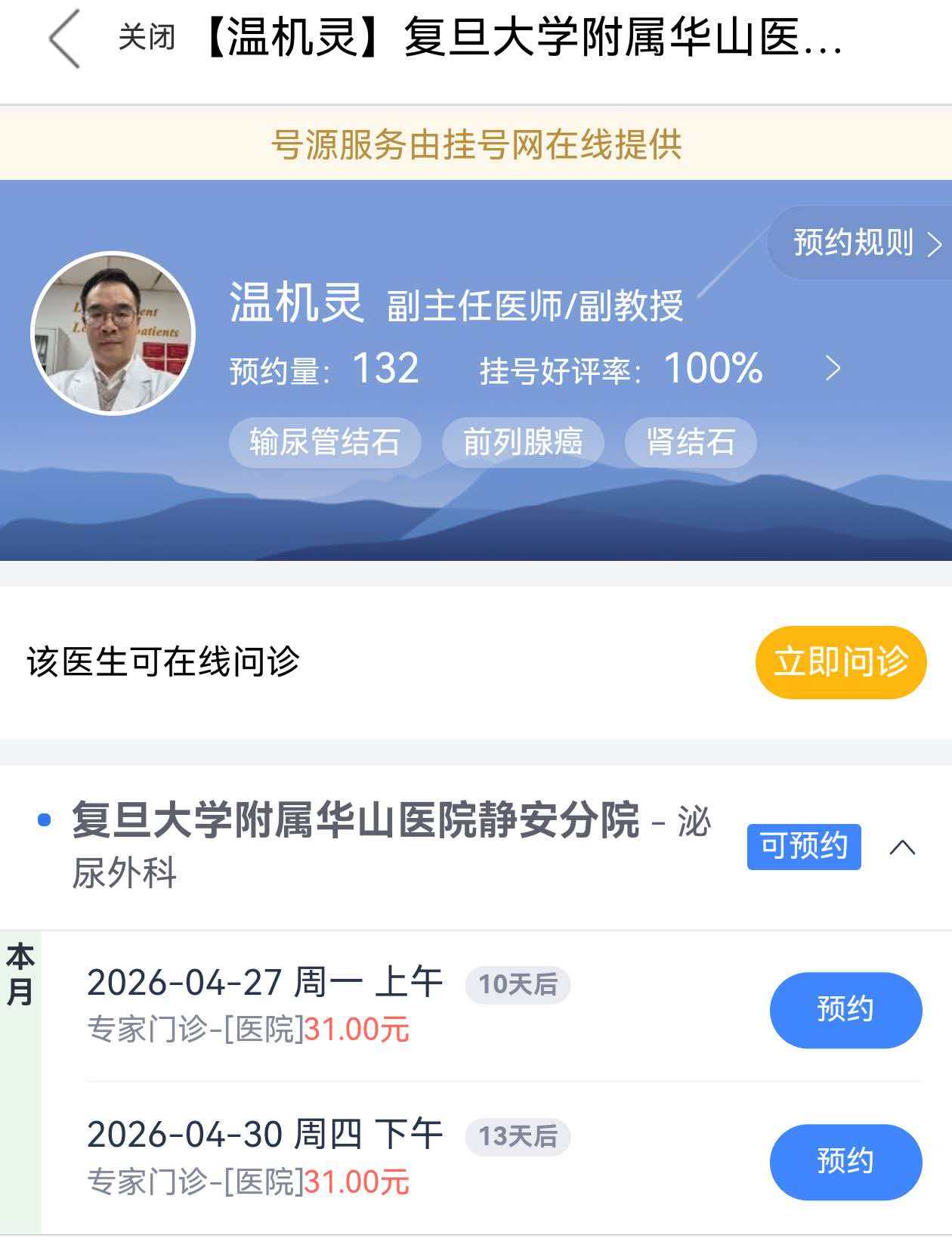Book the 2026-04-27 周一上午 appointment
This screenshot has width=952, height=1242.
(x=845, y=1010)
